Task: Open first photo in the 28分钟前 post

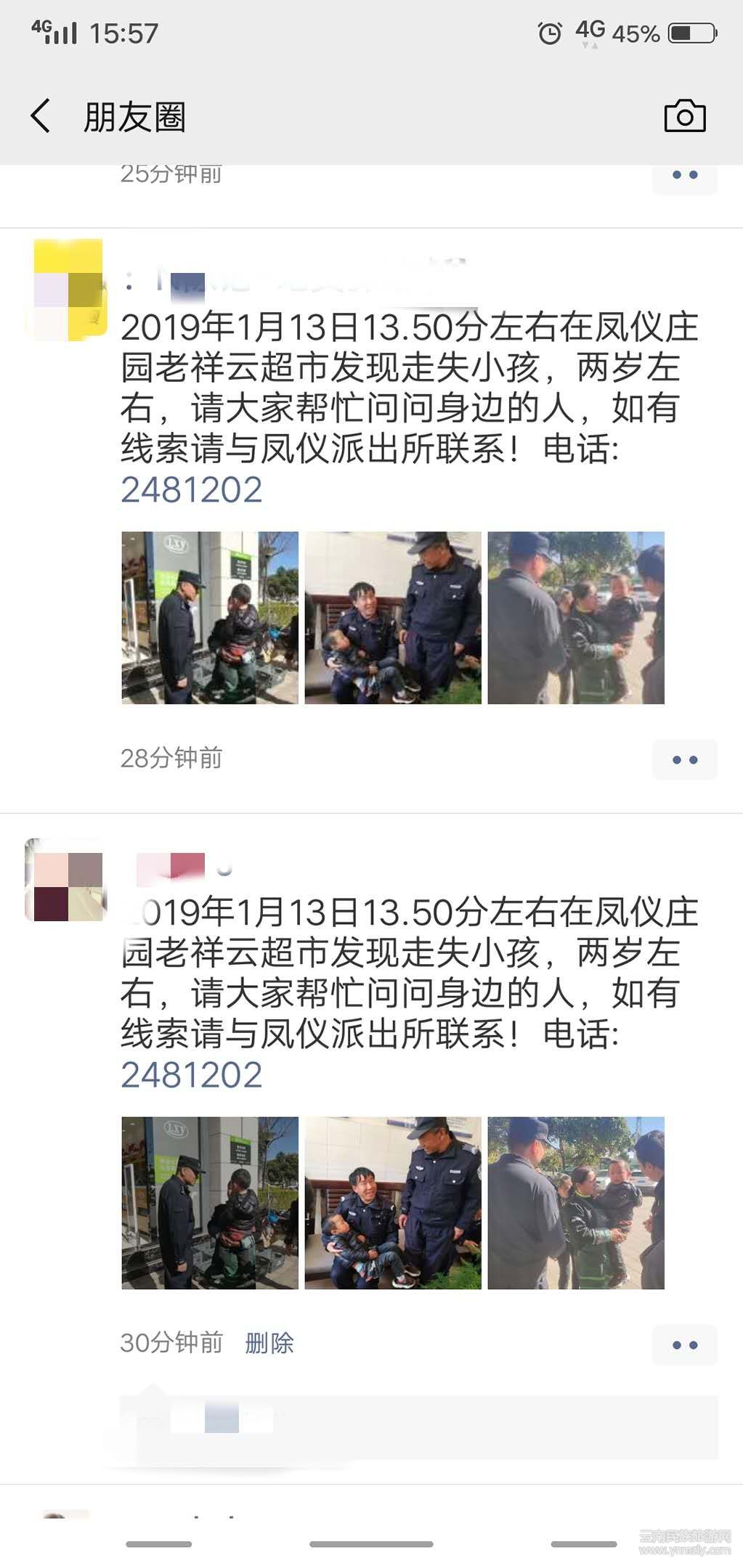Action: pos(210,618)
